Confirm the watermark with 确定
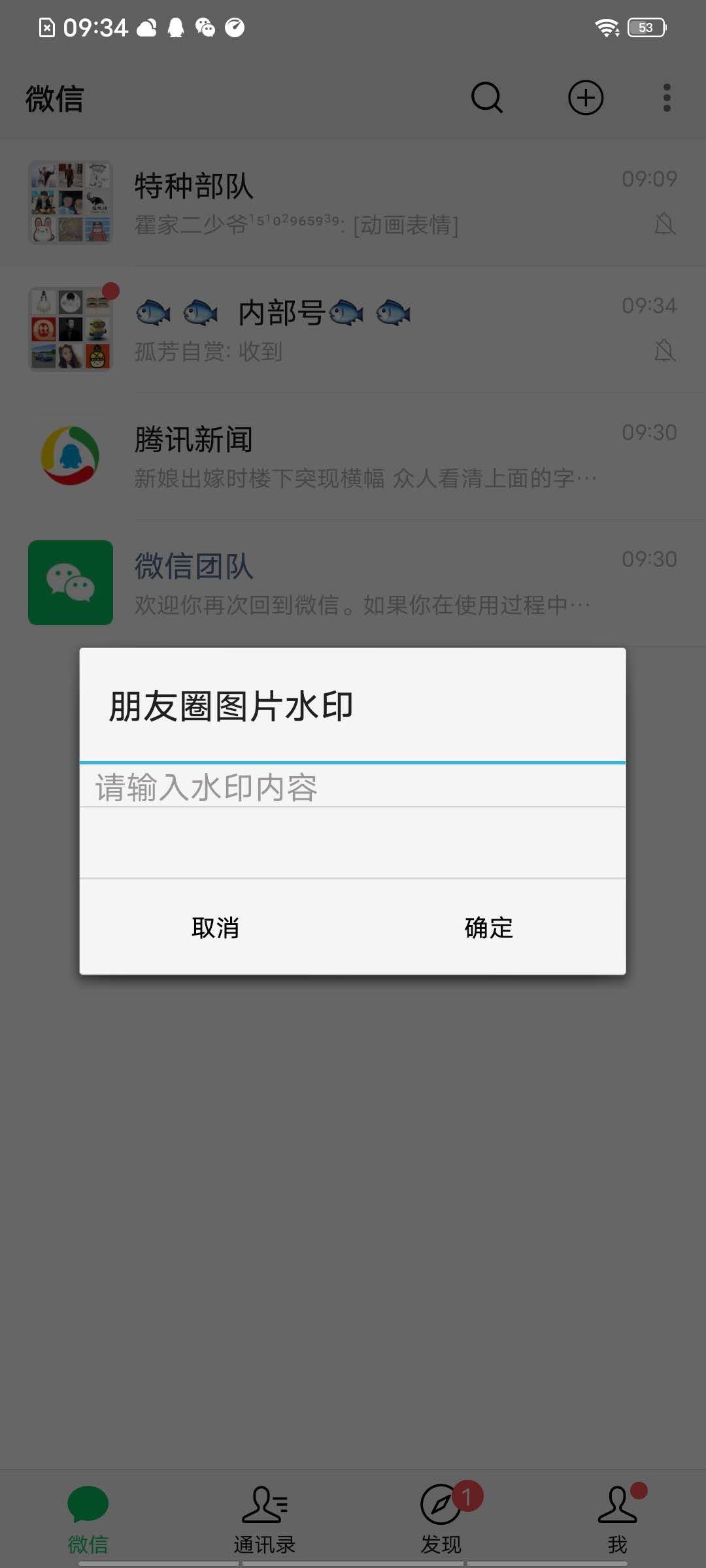Screen dimensions: 706x1568 (x=489, y=927)
